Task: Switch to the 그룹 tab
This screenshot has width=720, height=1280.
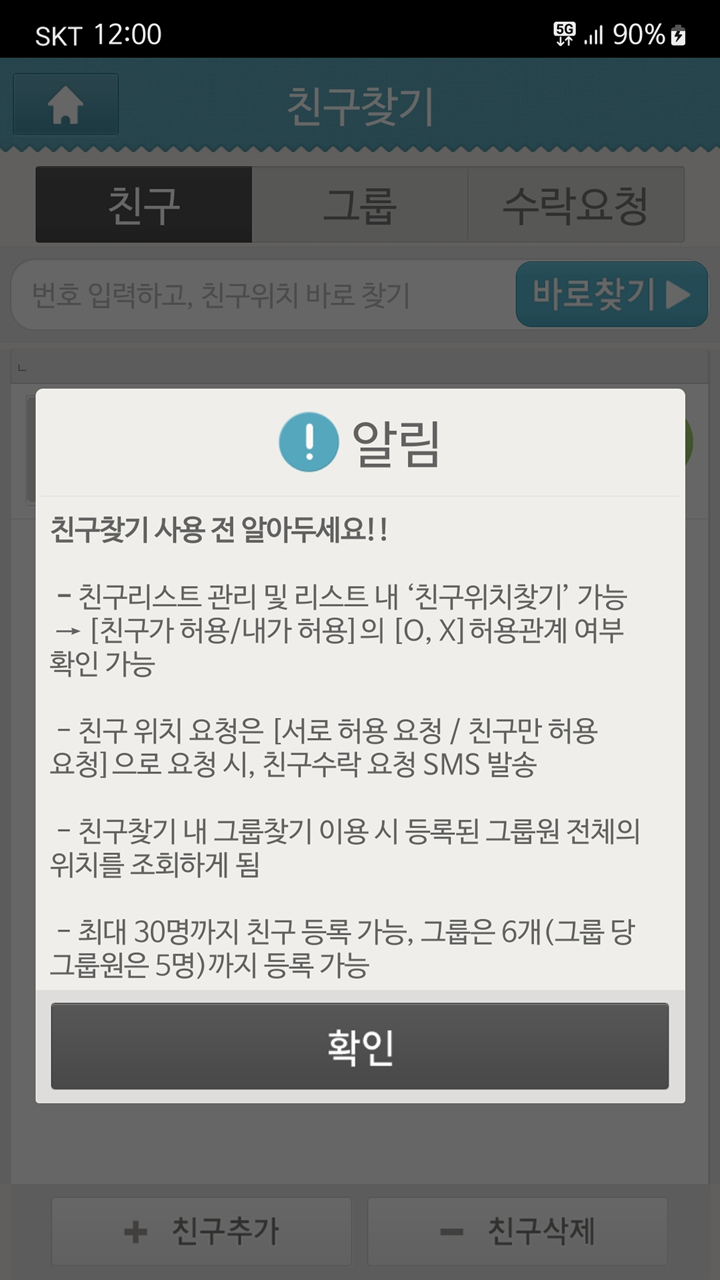Action: pyautogui.click(x=360, y=205)
